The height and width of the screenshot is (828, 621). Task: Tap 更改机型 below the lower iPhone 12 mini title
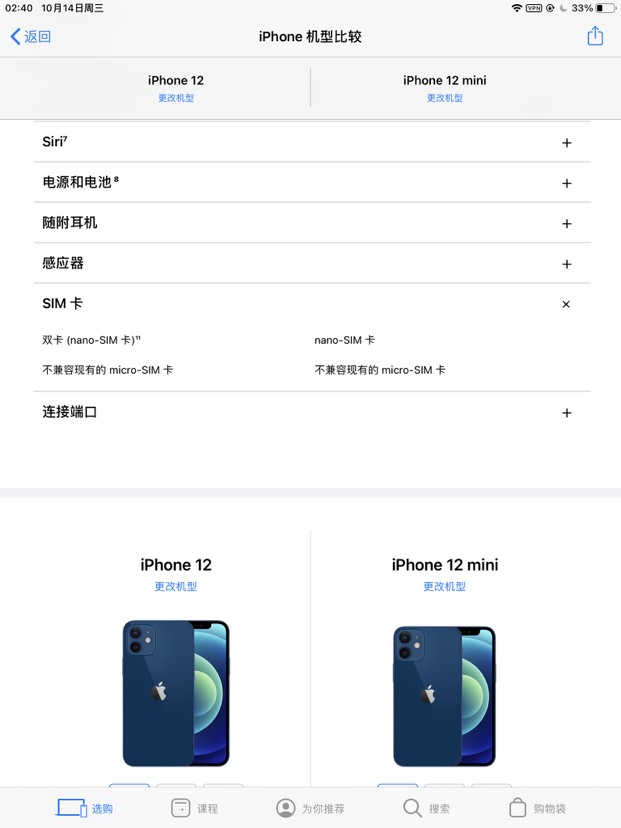(x=445, y=587)
